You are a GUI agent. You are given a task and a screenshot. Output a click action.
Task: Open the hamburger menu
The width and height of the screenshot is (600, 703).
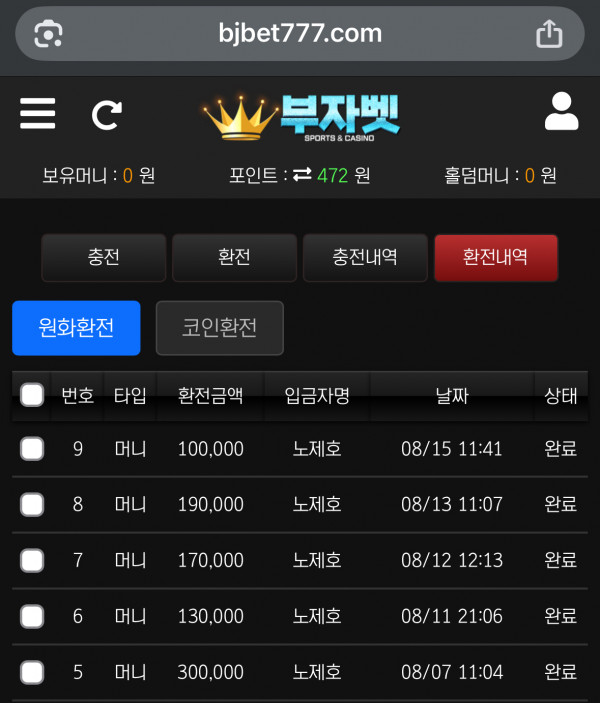tap(38, 114)
